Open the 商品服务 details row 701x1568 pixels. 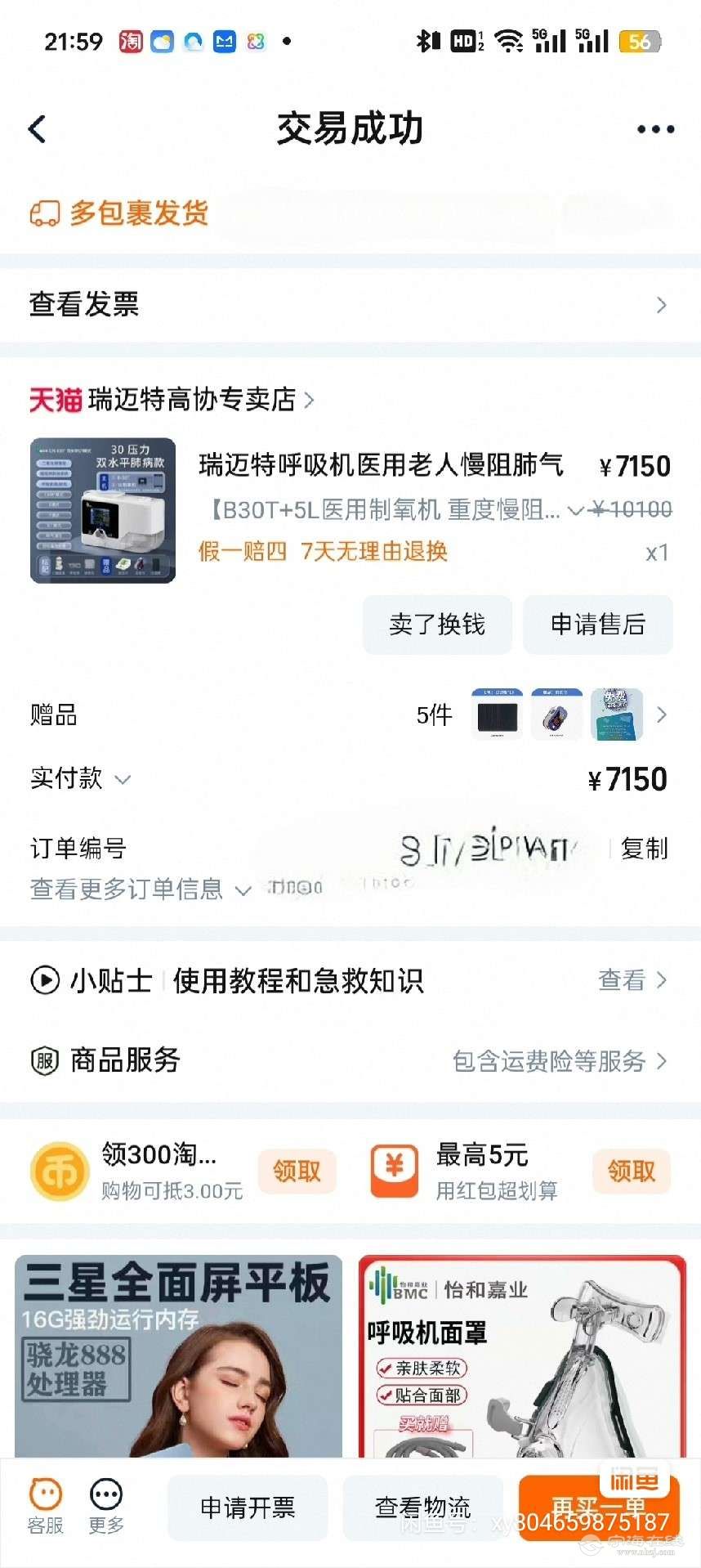(350, 1060)
